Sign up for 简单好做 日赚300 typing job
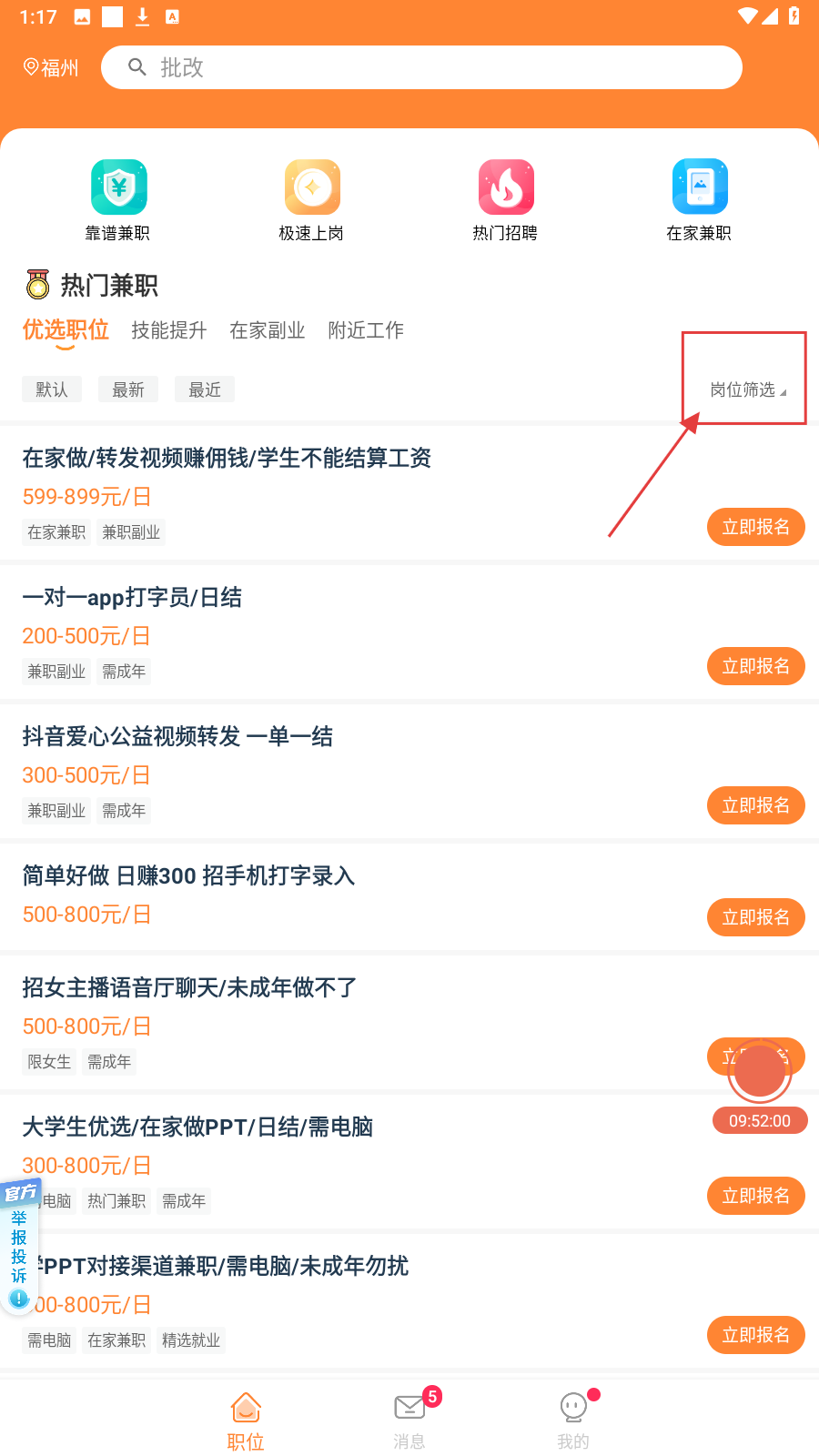 755,917
